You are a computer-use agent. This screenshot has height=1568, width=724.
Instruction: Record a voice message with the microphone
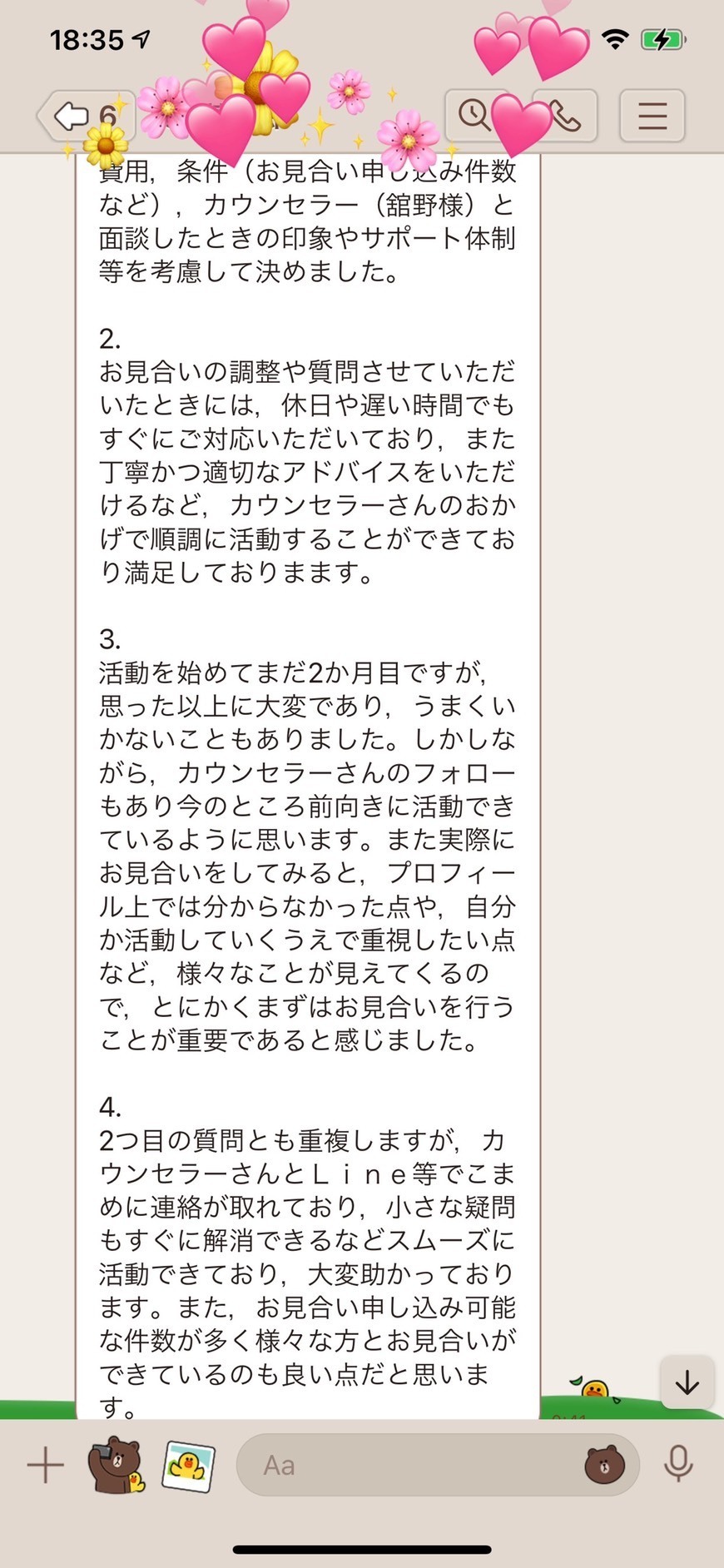click(678, 1465)
